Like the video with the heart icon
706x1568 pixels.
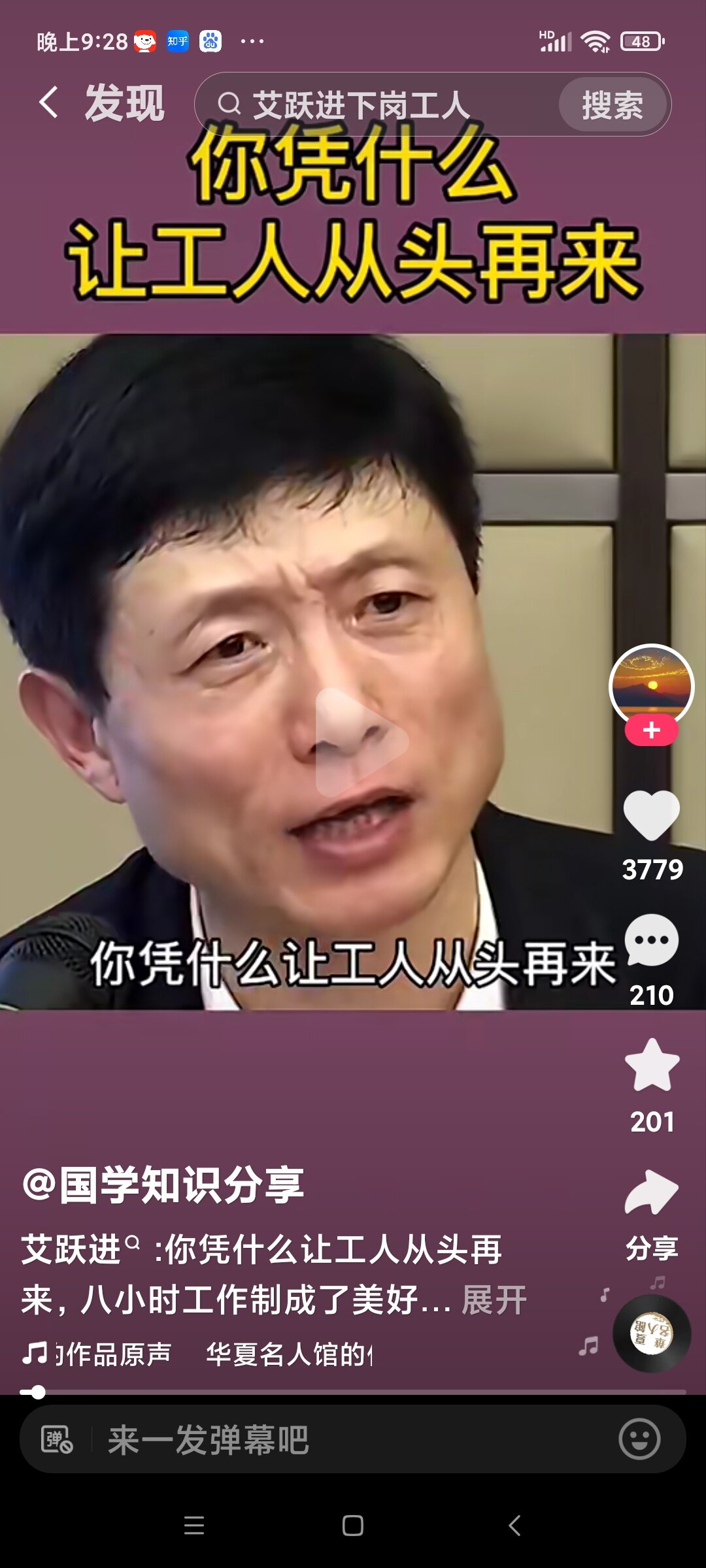pos(651,815)
